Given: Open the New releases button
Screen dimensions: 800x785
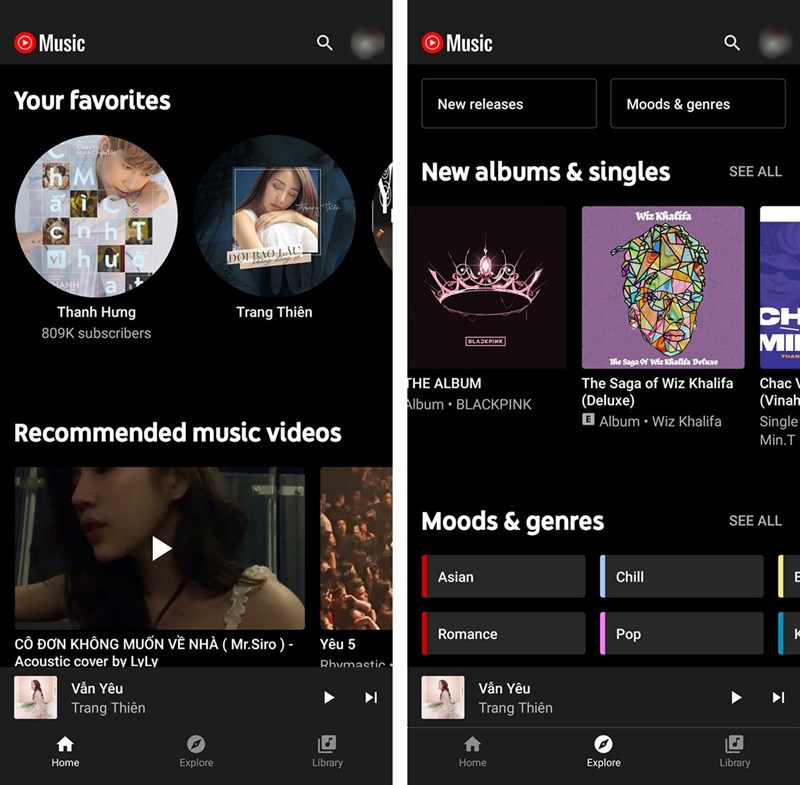Looking at the screenshot, I should tap(508, 104).
